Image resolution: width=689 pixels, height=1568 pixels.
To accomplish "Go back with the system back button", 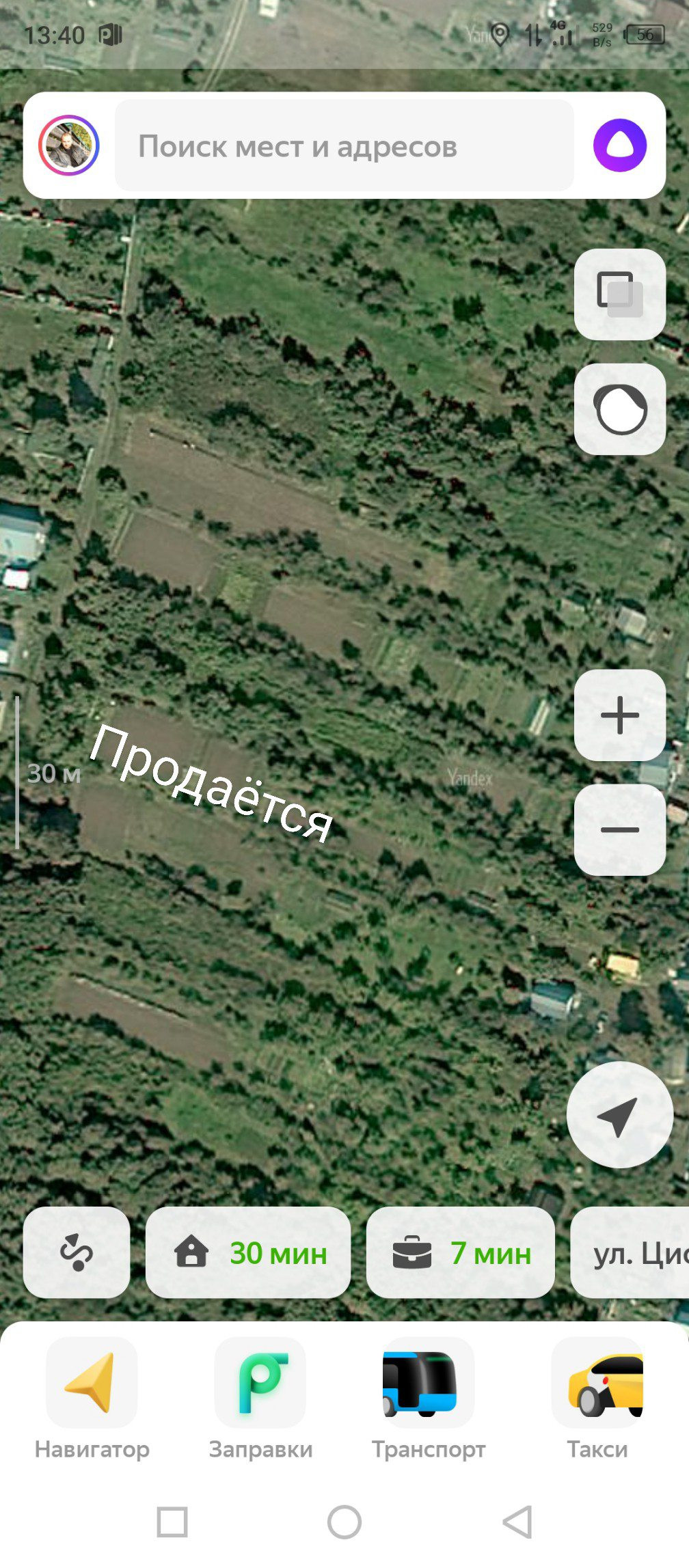I will coord(517,1522).
